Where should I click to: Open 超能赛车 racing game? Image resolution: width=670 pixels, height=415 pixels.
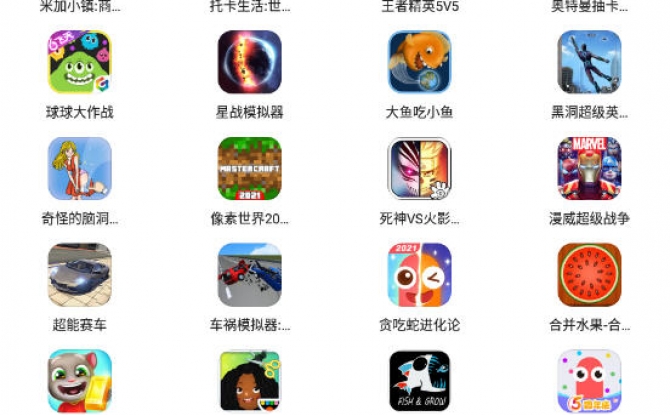coord(79,275)
